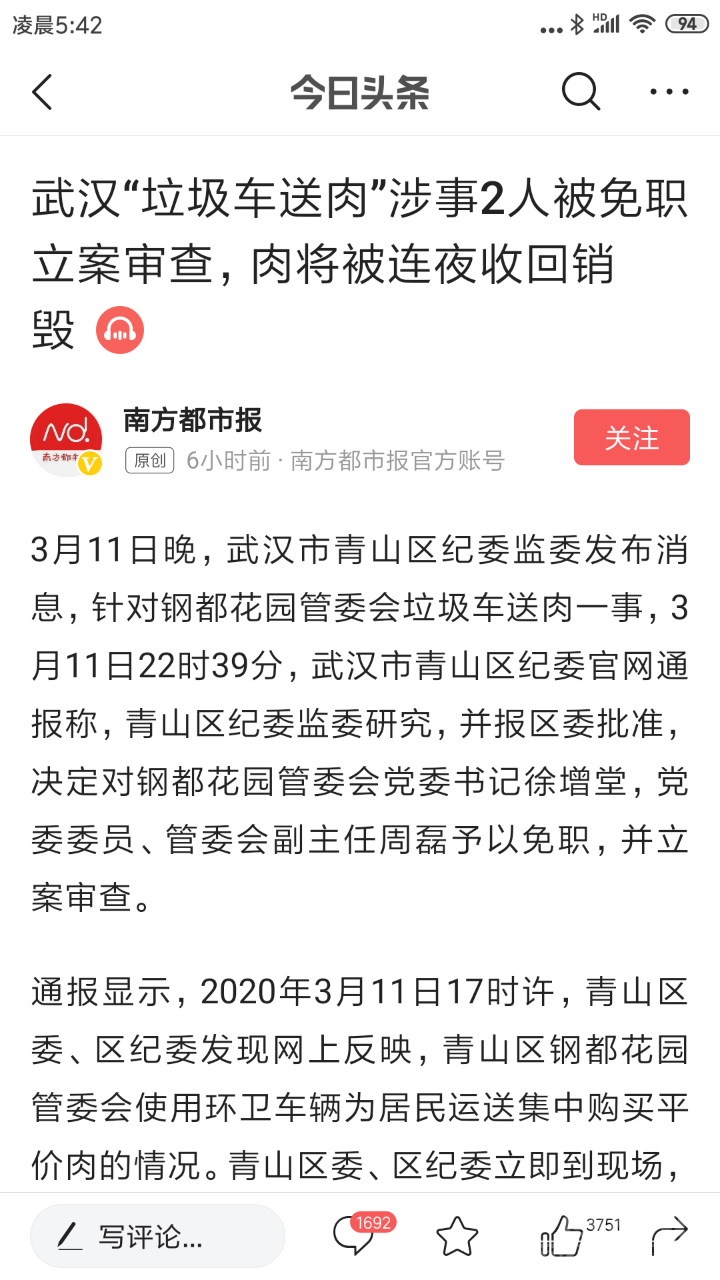Follow 南方都市报 with 关注 button

pyautogui.click(x=631, y=438)
